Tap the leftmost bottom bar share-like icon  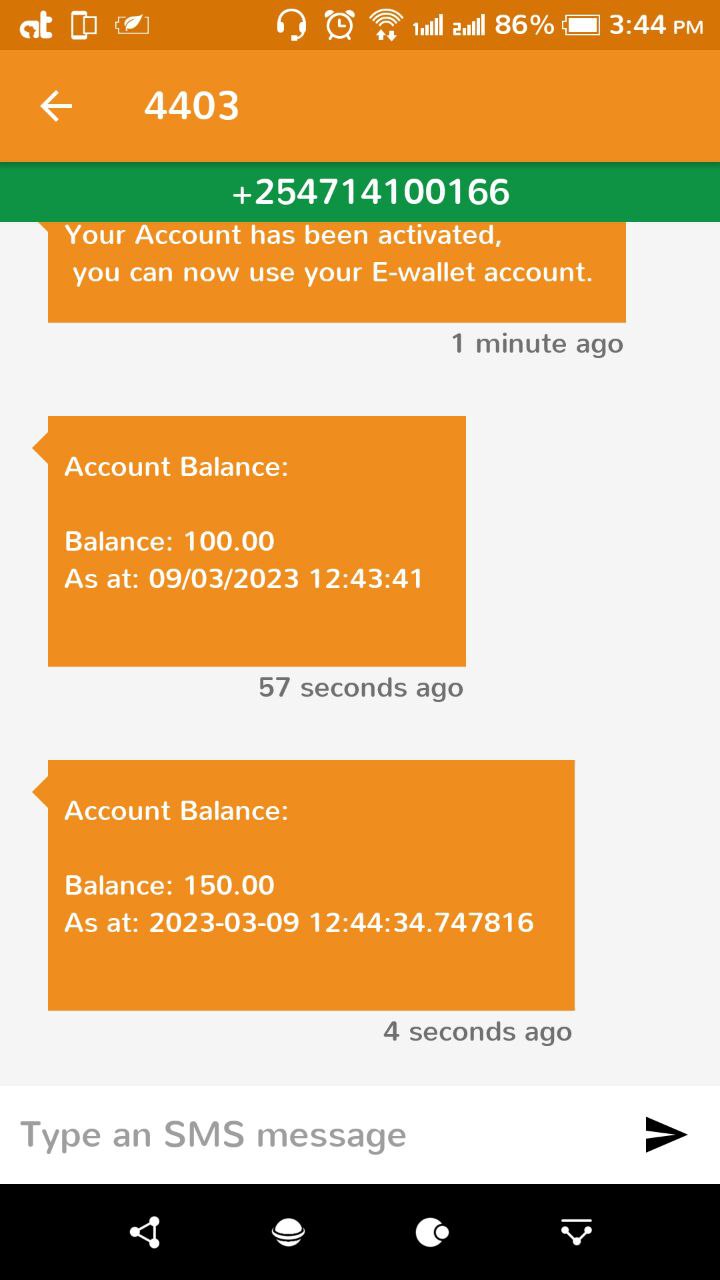[x=145, y=1232]
